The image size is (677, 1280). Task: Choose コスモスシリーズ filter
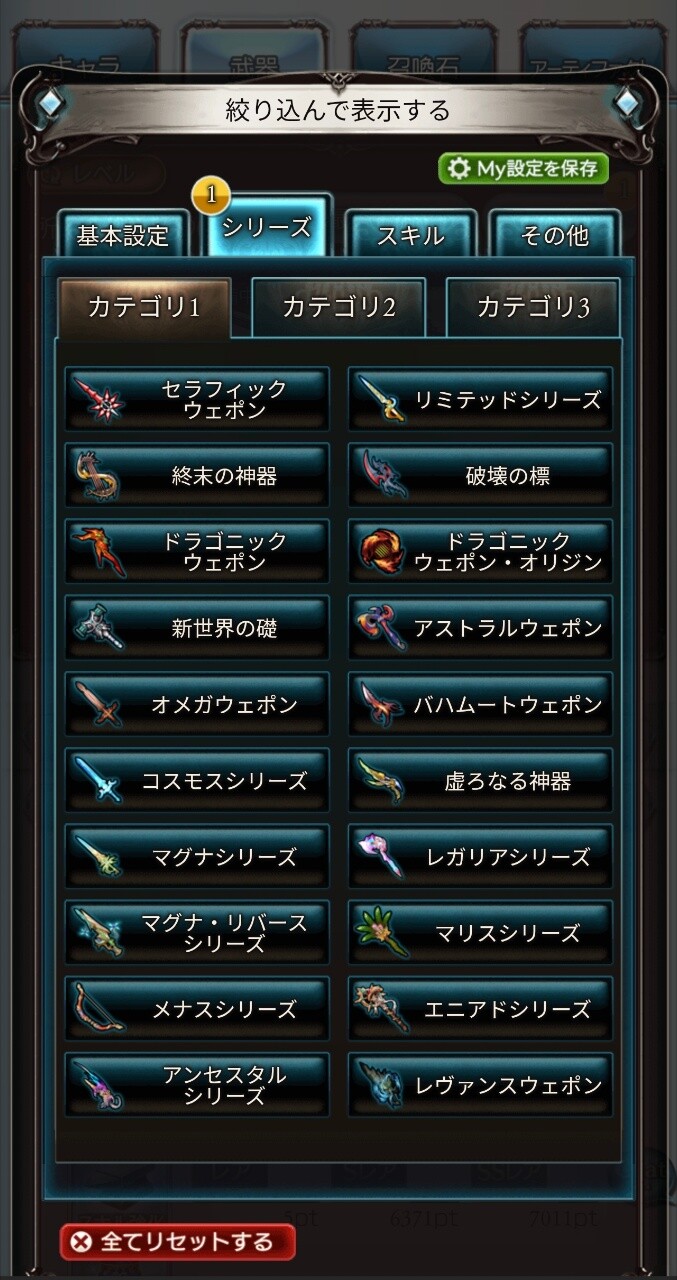[x=197, y=781]
